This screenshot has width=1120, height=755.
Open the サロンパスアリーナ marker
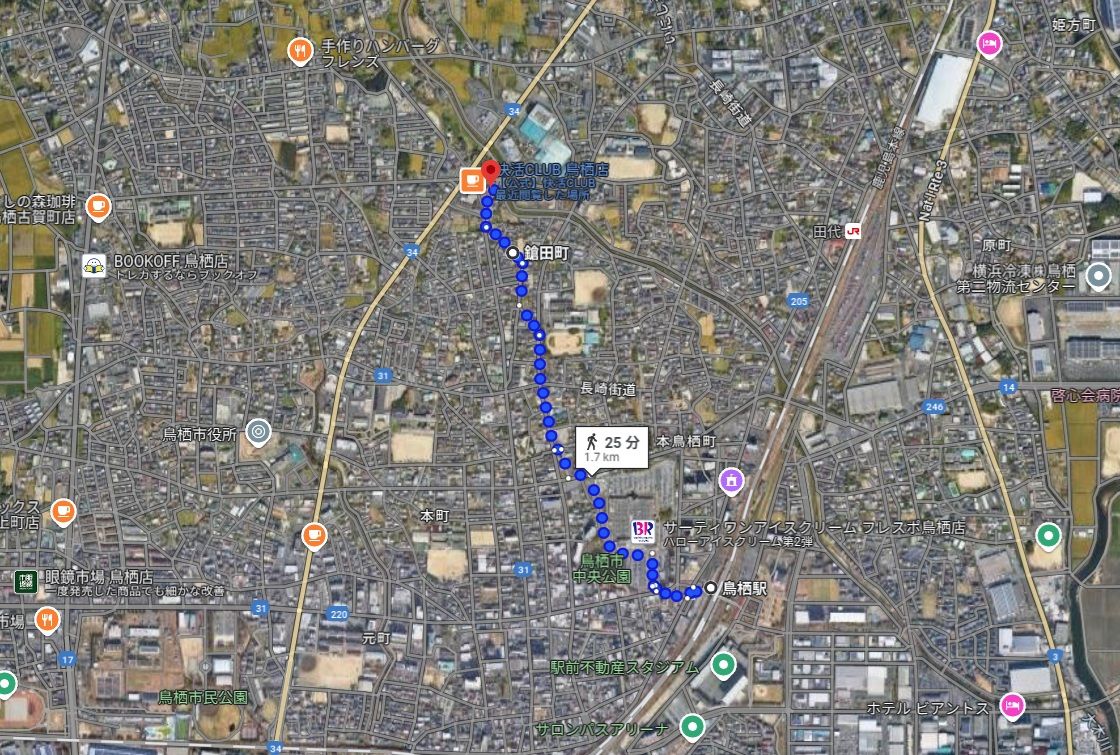tap(692, 725)
